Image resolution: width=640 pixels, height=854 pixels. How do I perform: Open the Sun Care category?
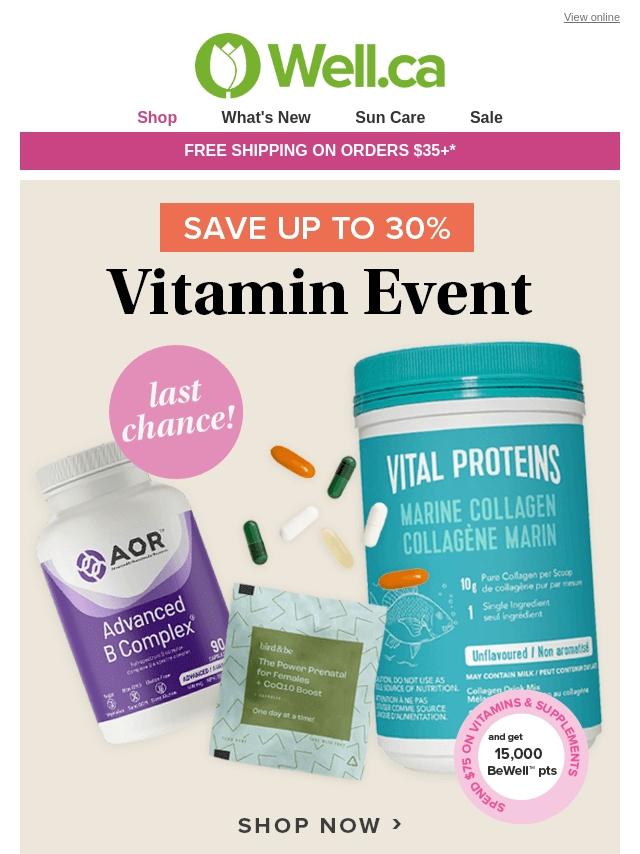(390, 117)
